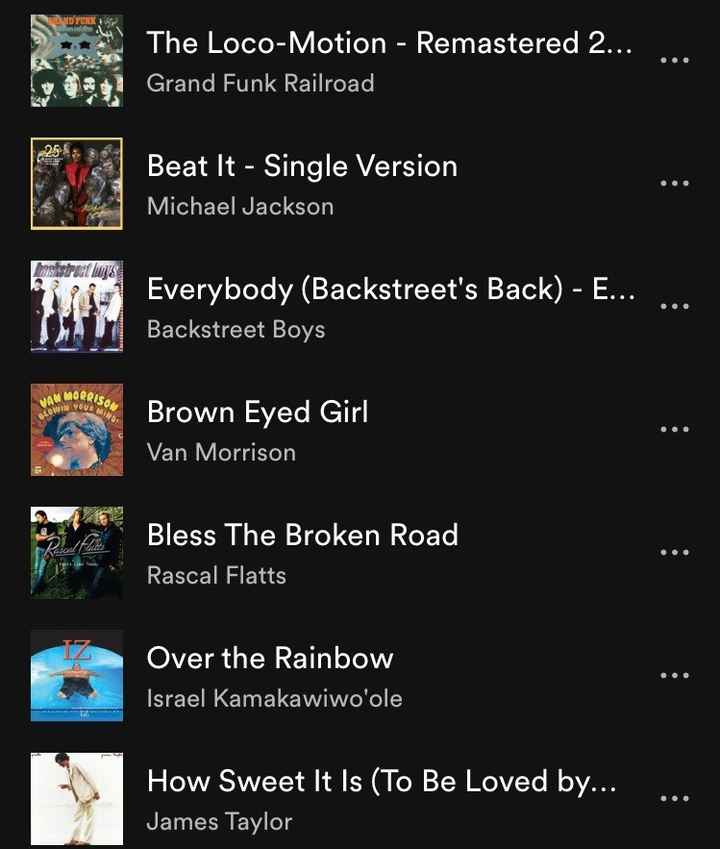720x849 pixels.
Task: Select the Over the Rainbow album artwork
Action: pos(77,675)
